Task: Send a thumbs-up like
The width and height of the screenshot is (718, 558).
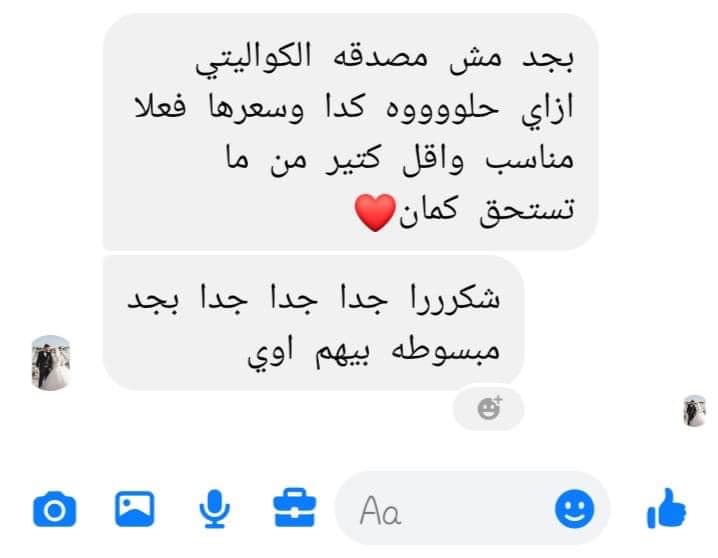Action: 666,511
